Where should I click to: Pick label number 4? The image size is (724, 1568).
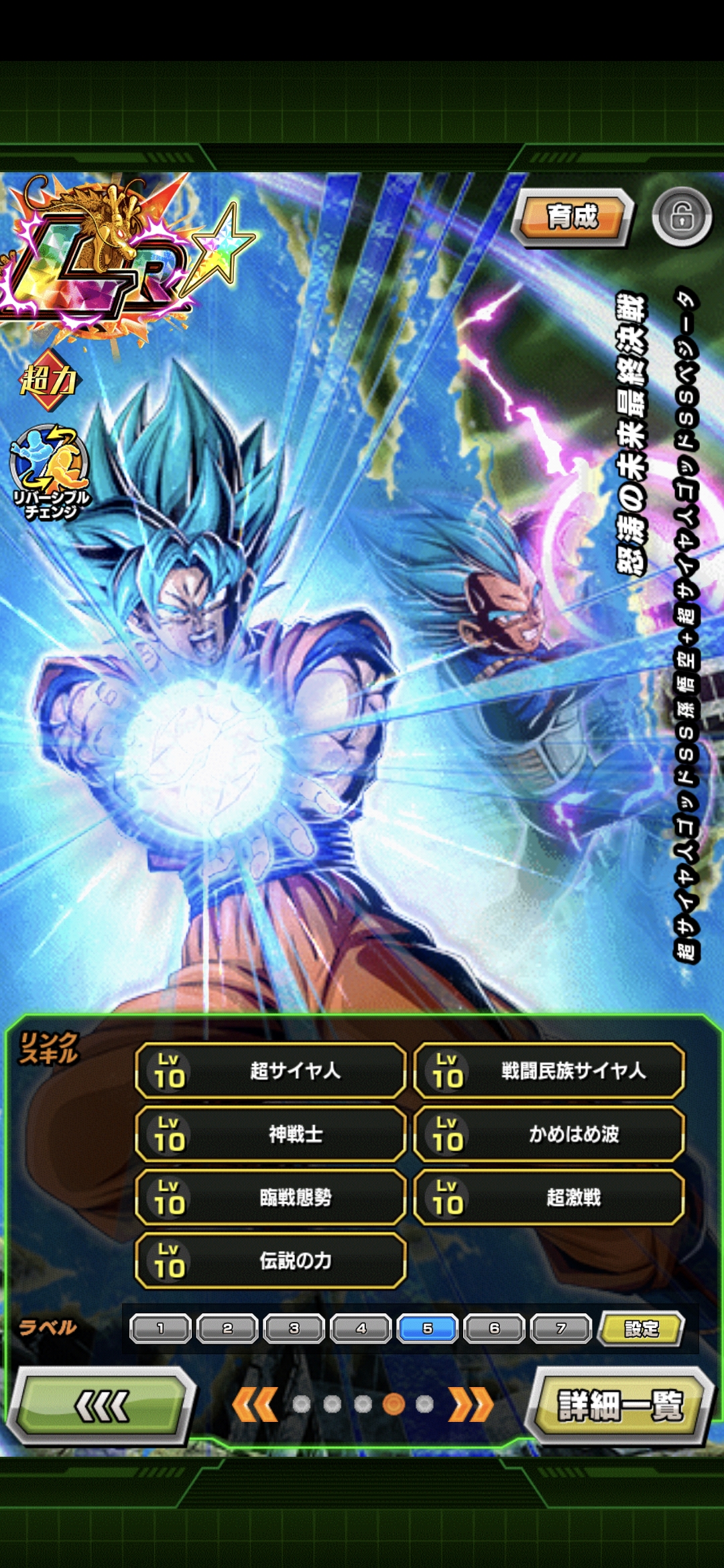click(361, 1328)
